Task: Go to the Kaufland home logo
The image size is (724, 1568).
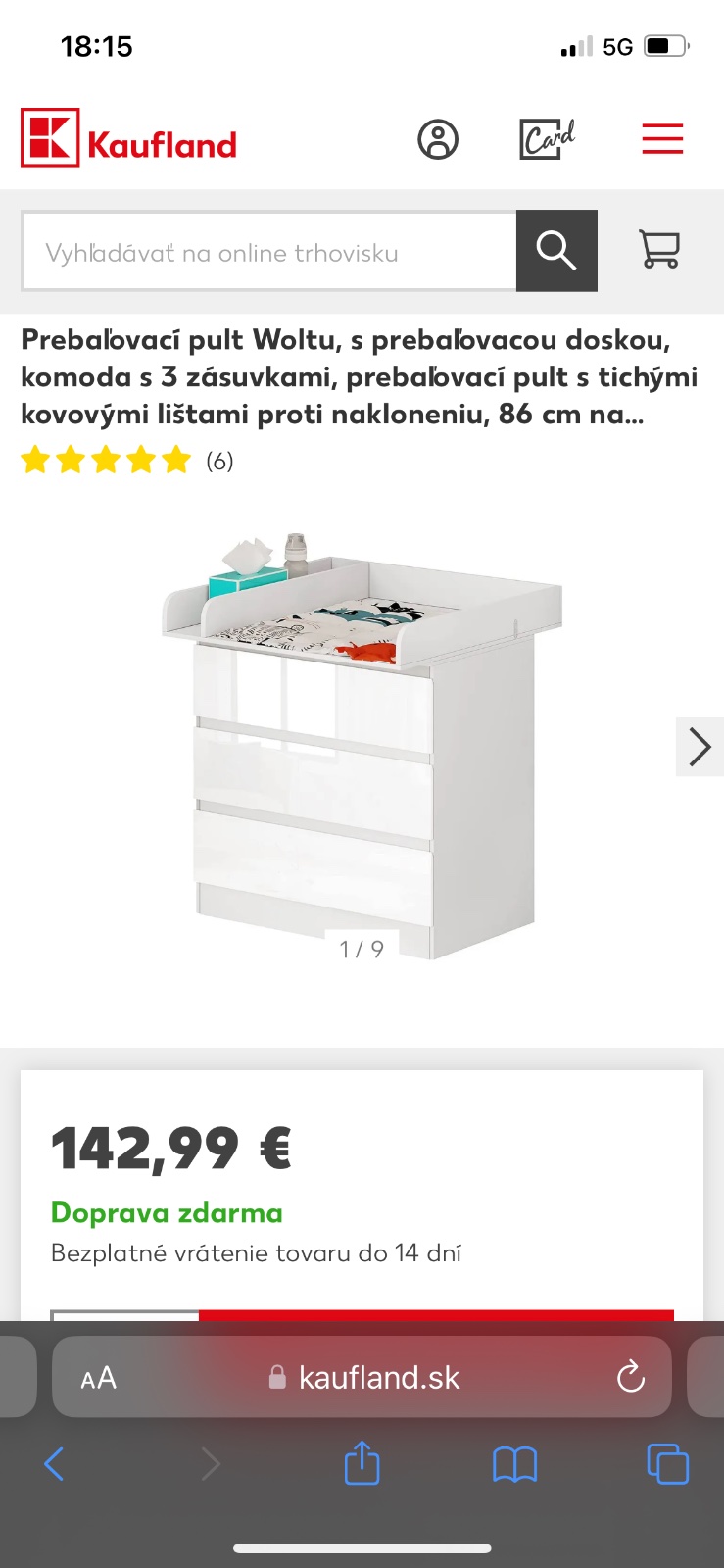Action: click(x=129, y=138)
